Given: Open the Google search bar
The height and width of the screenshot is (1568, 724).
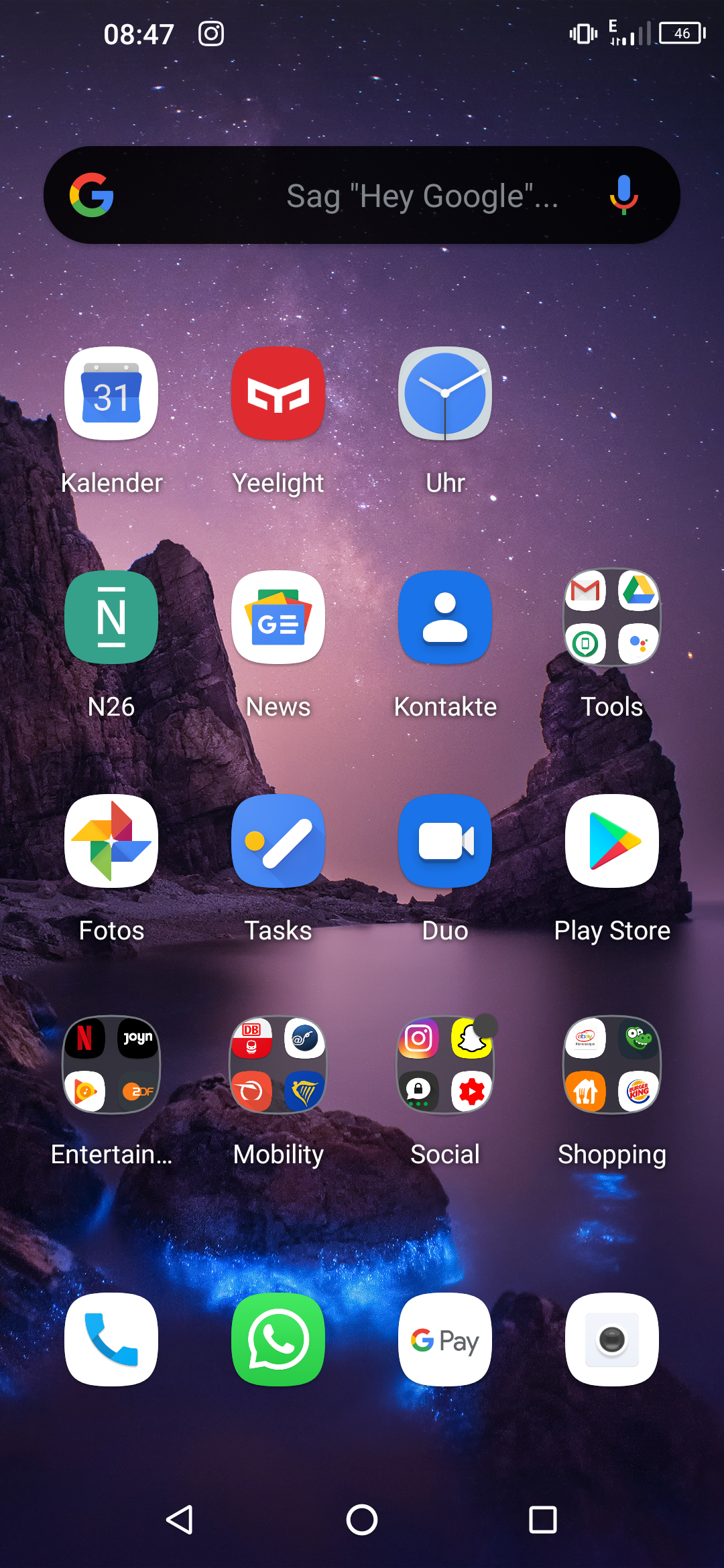Looking at the screenshot, I should pyautogui.click(x=362, y=195).
